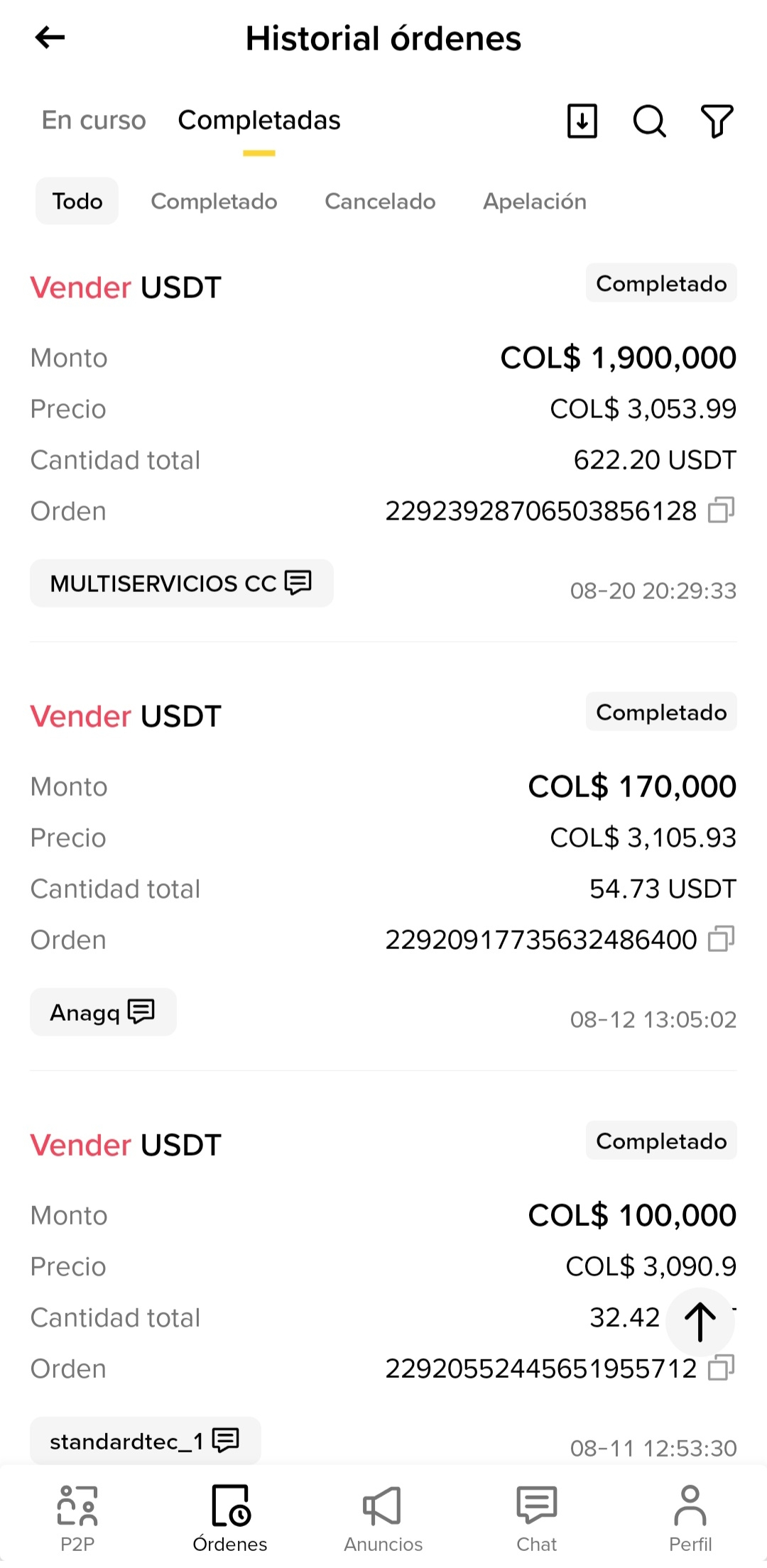This screenshot has width=767, height=1568.
Task: Show Apelación orders
Action: [535, 201]
